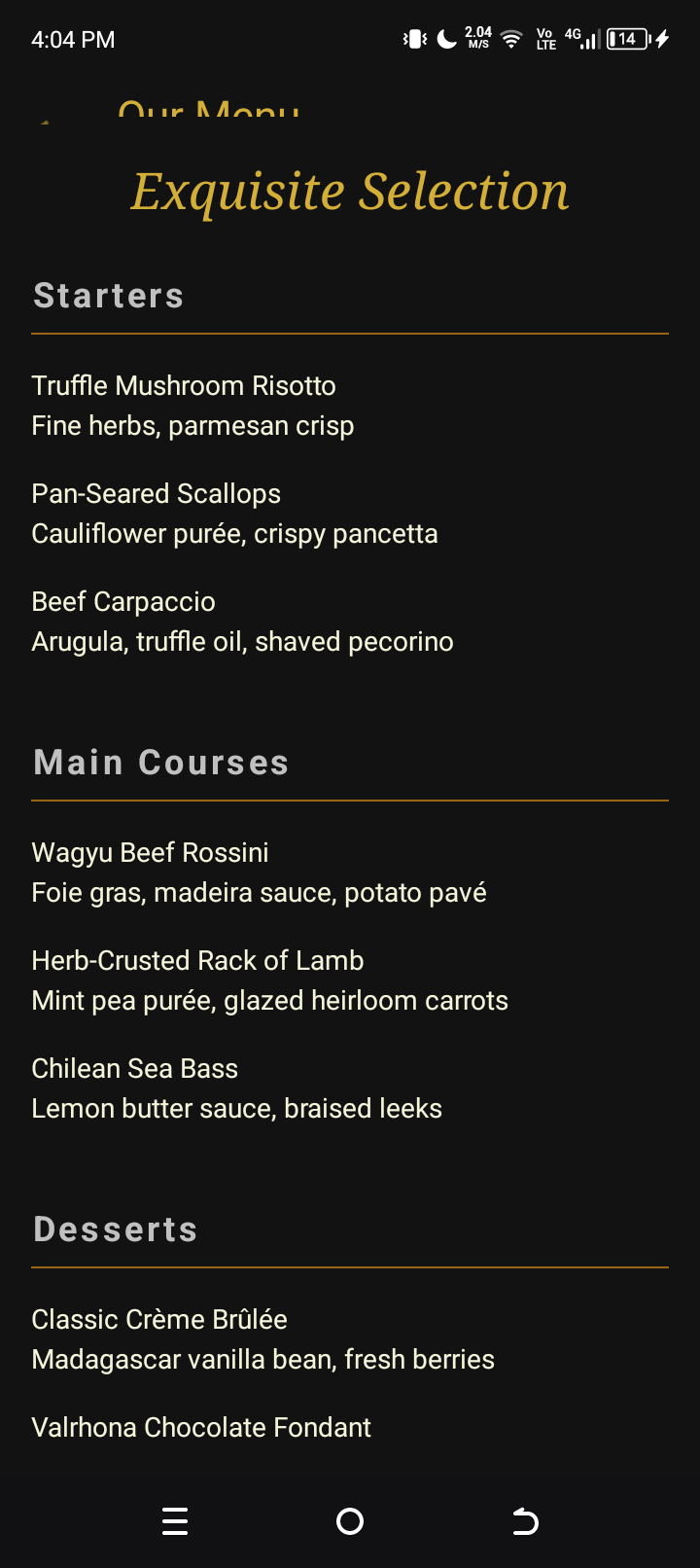Return to the home screen
The width and height of the screenshot is (700, 1568).
350,1520
